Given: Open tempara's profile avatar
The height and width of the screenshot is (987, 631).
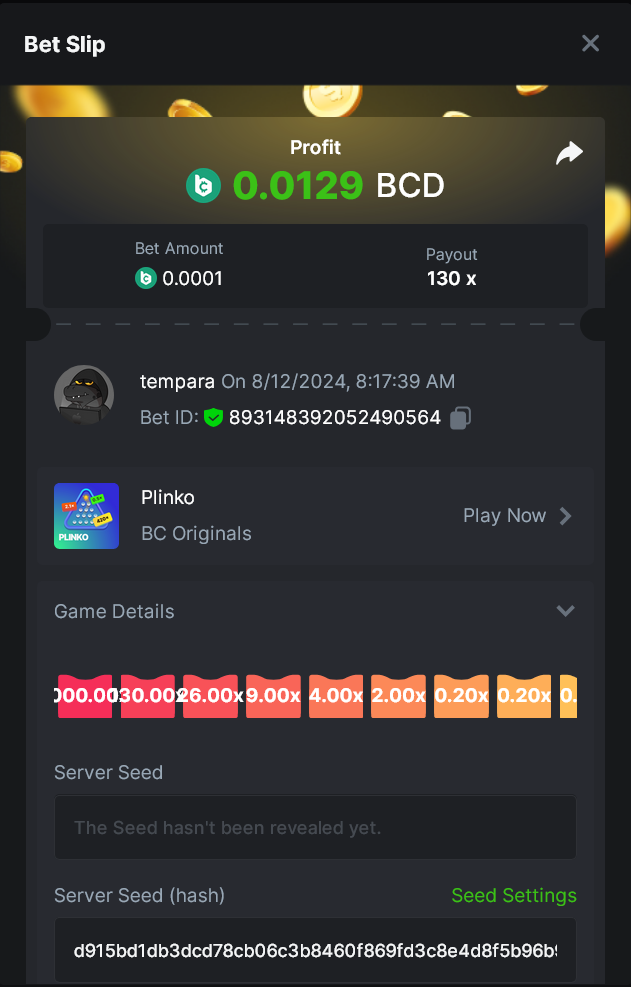Looking at the screenshot, I should point(83,395).
